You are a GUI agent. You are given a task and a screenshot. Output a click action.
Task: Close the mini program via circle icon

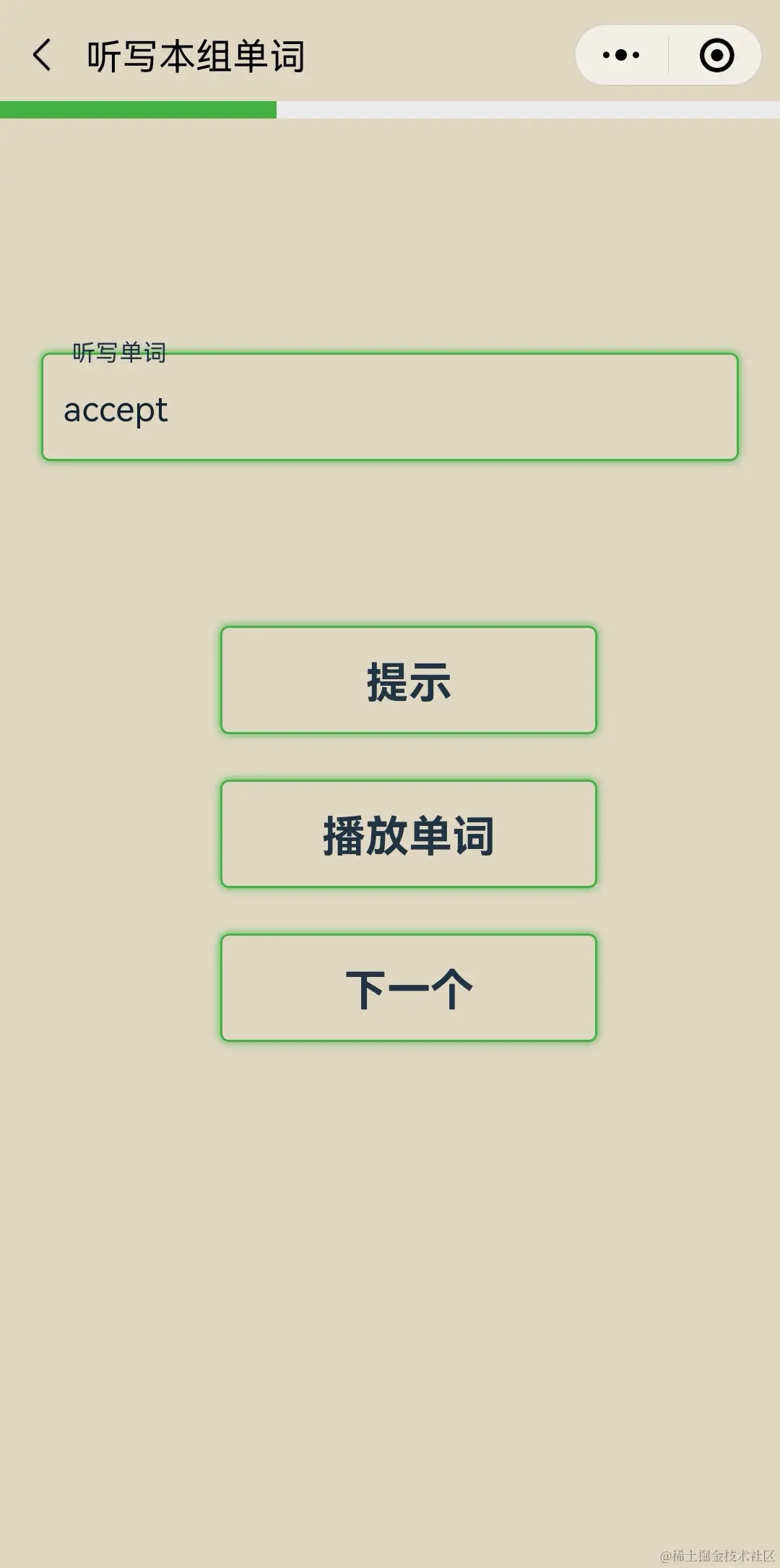pos(716,56)
